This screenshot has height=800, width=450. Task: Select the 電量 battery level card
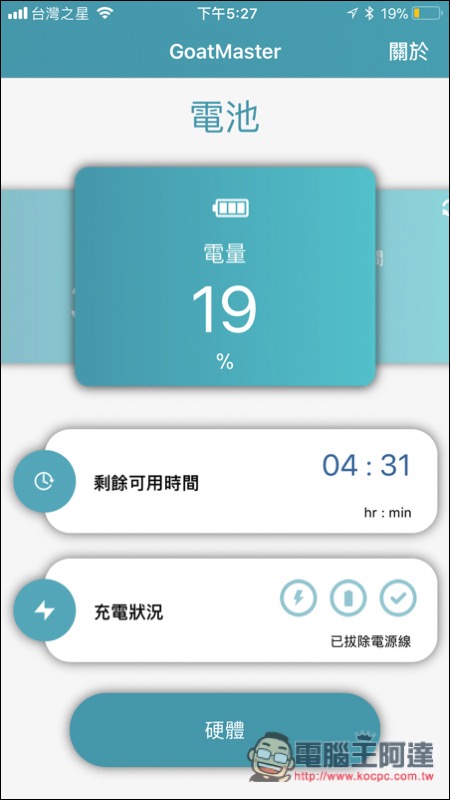pyautogui.click(x=225, y=276)
